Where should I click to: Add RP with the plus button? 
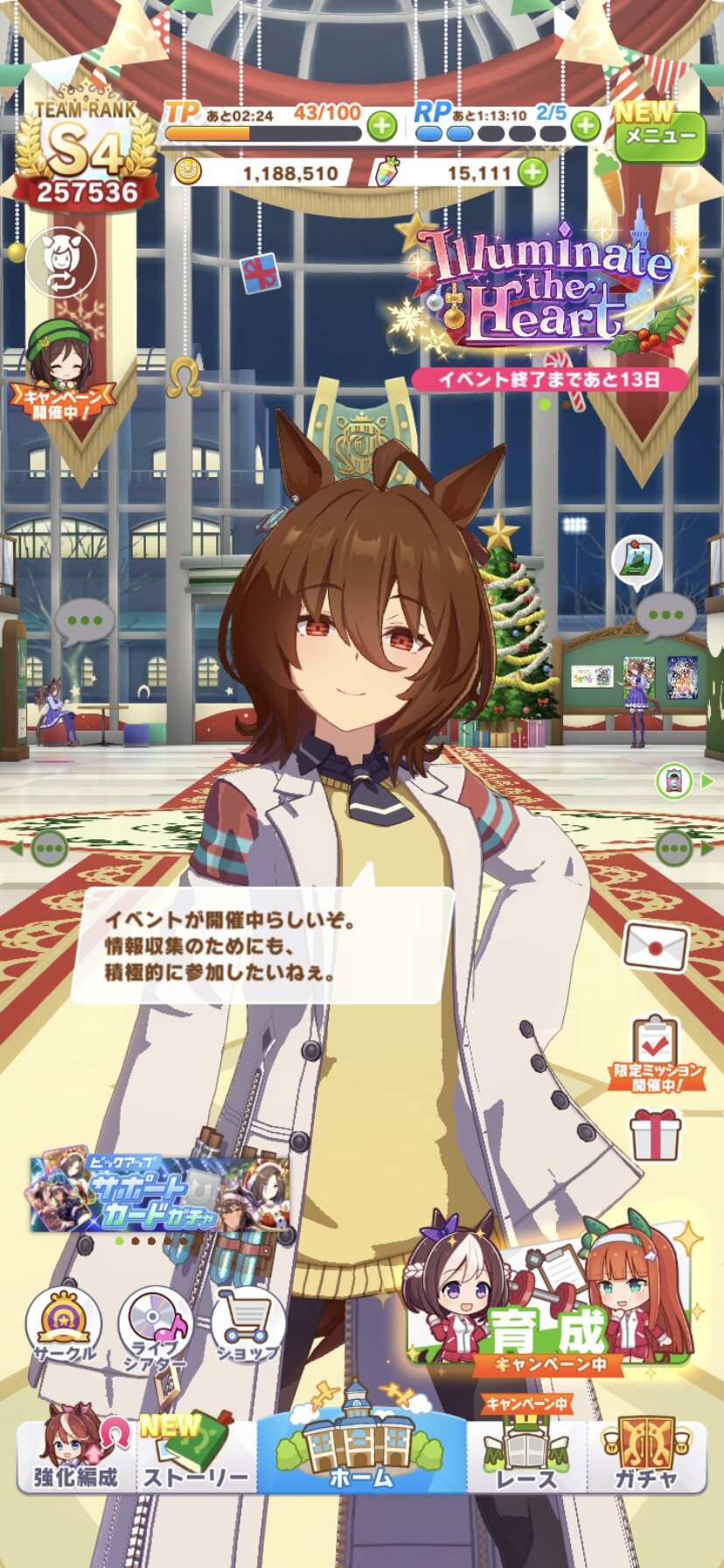586,127
